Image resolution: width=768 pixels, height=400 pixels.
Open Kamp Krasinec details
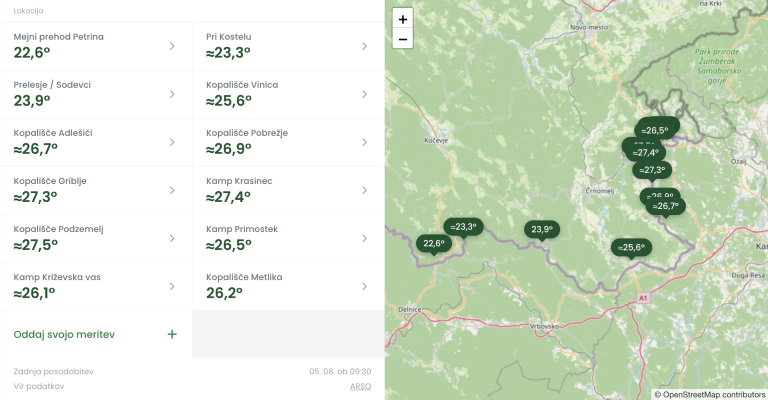288,190
